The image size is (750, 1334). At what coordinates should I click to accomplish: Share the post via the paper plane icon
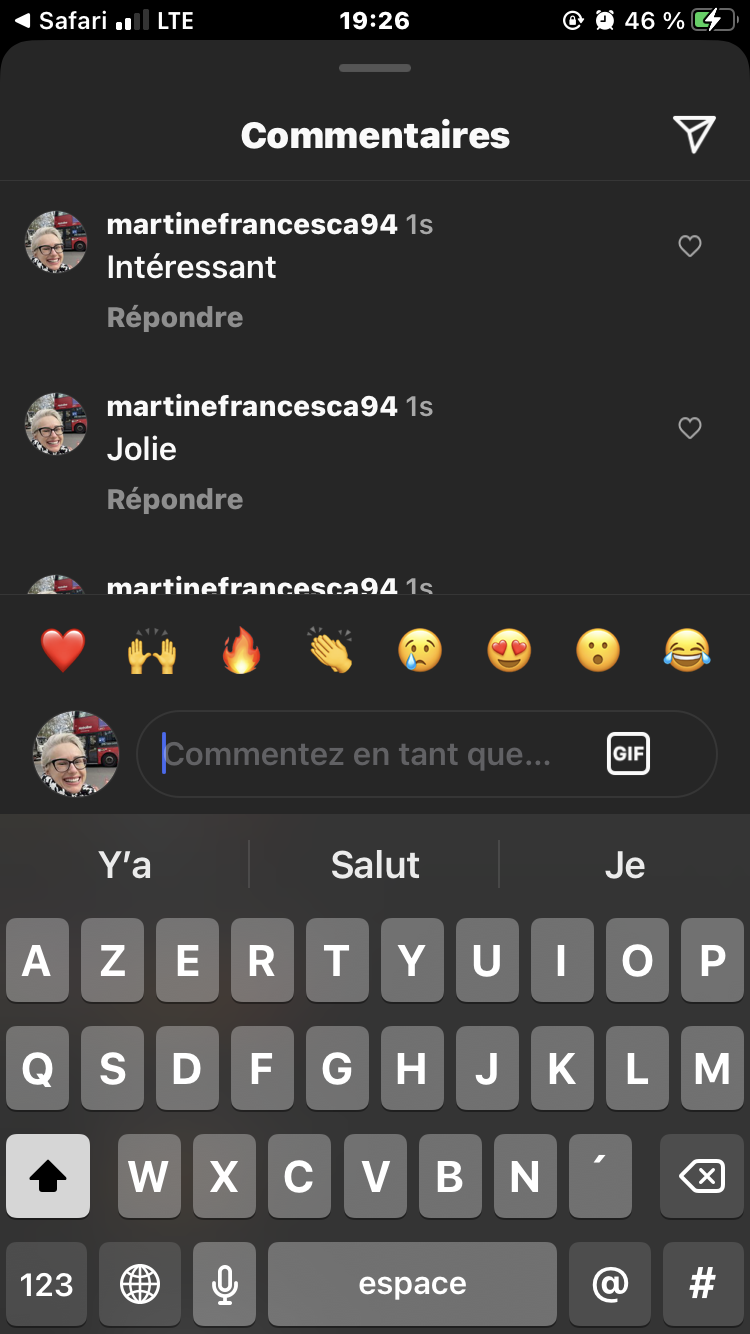[694, 134]
